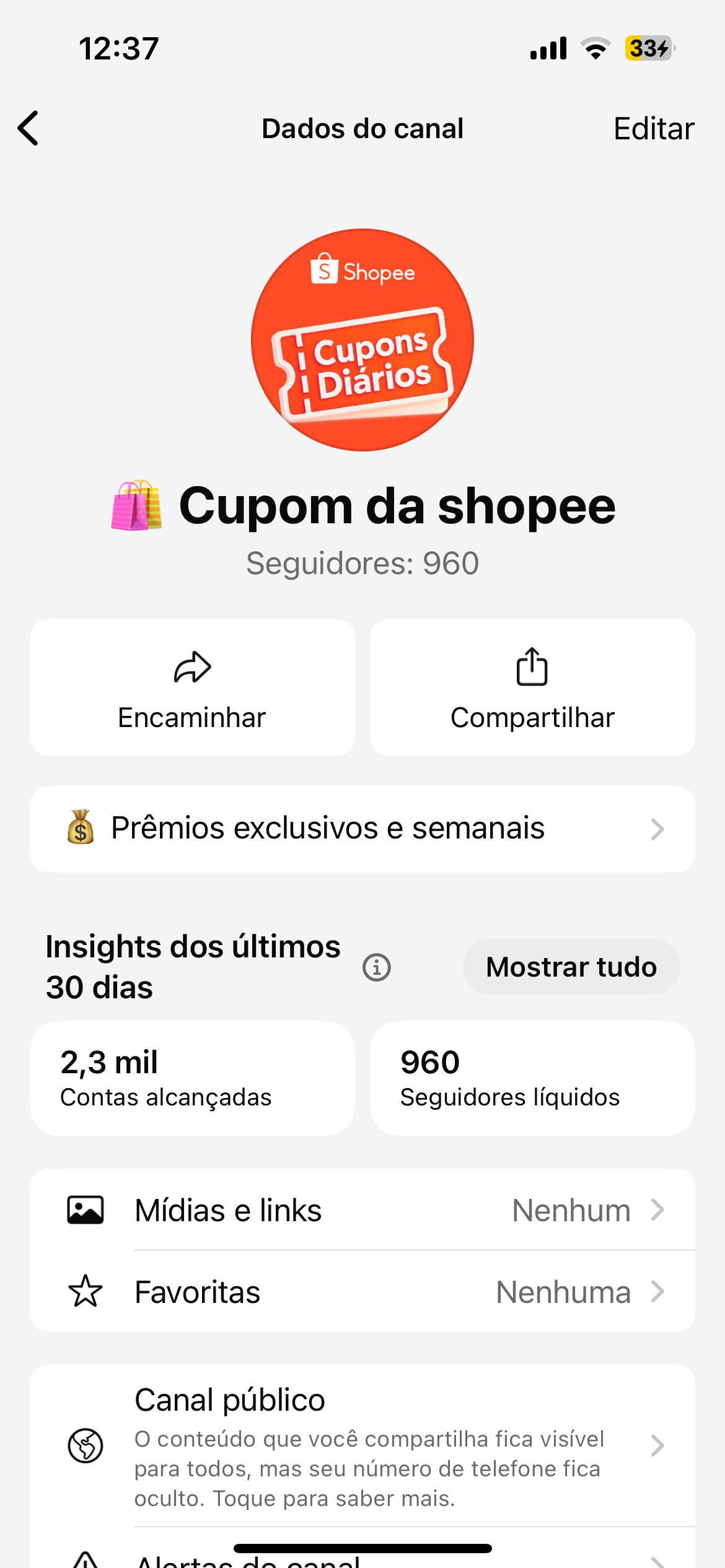The height and width of the screenshot is (1568, 725).
Task: Share the channel via Compartilhar
Action: (532, 687)
